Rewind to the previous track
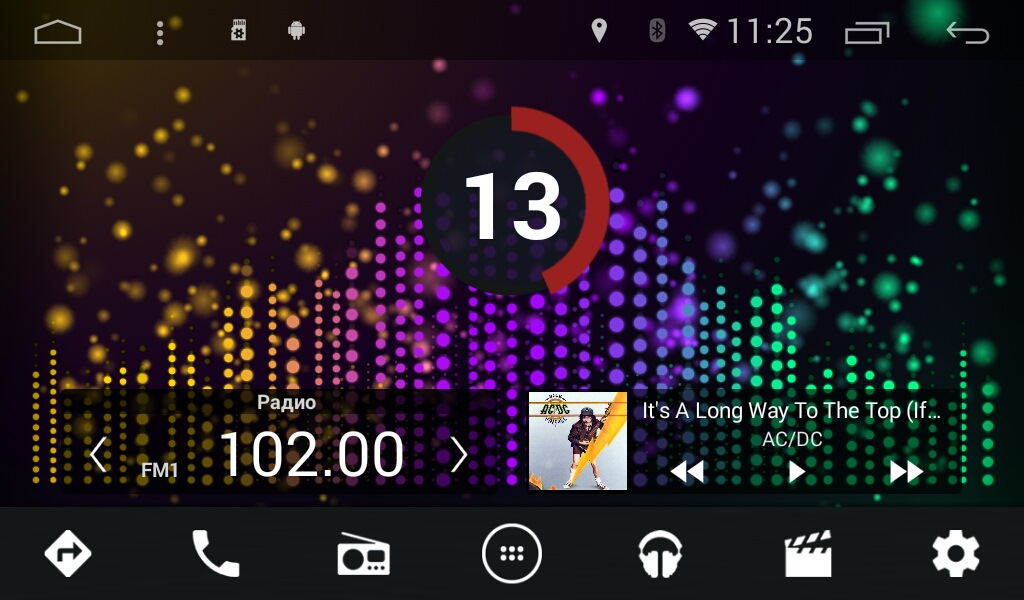This screenshot has width=1024, height=600. (687, 471)
